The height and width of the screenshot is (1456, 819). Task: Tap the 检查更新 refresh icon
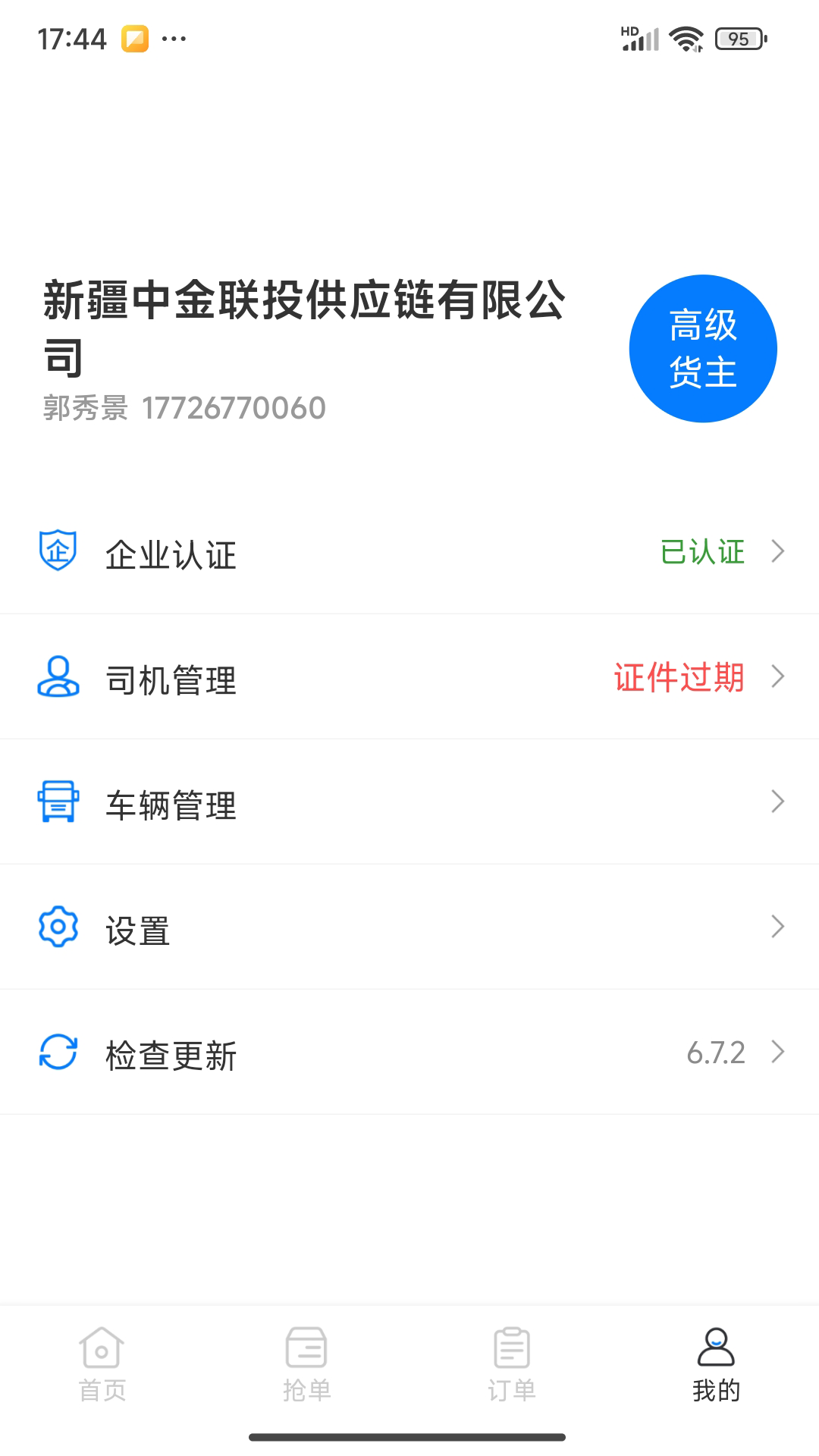pos(57,1052)
